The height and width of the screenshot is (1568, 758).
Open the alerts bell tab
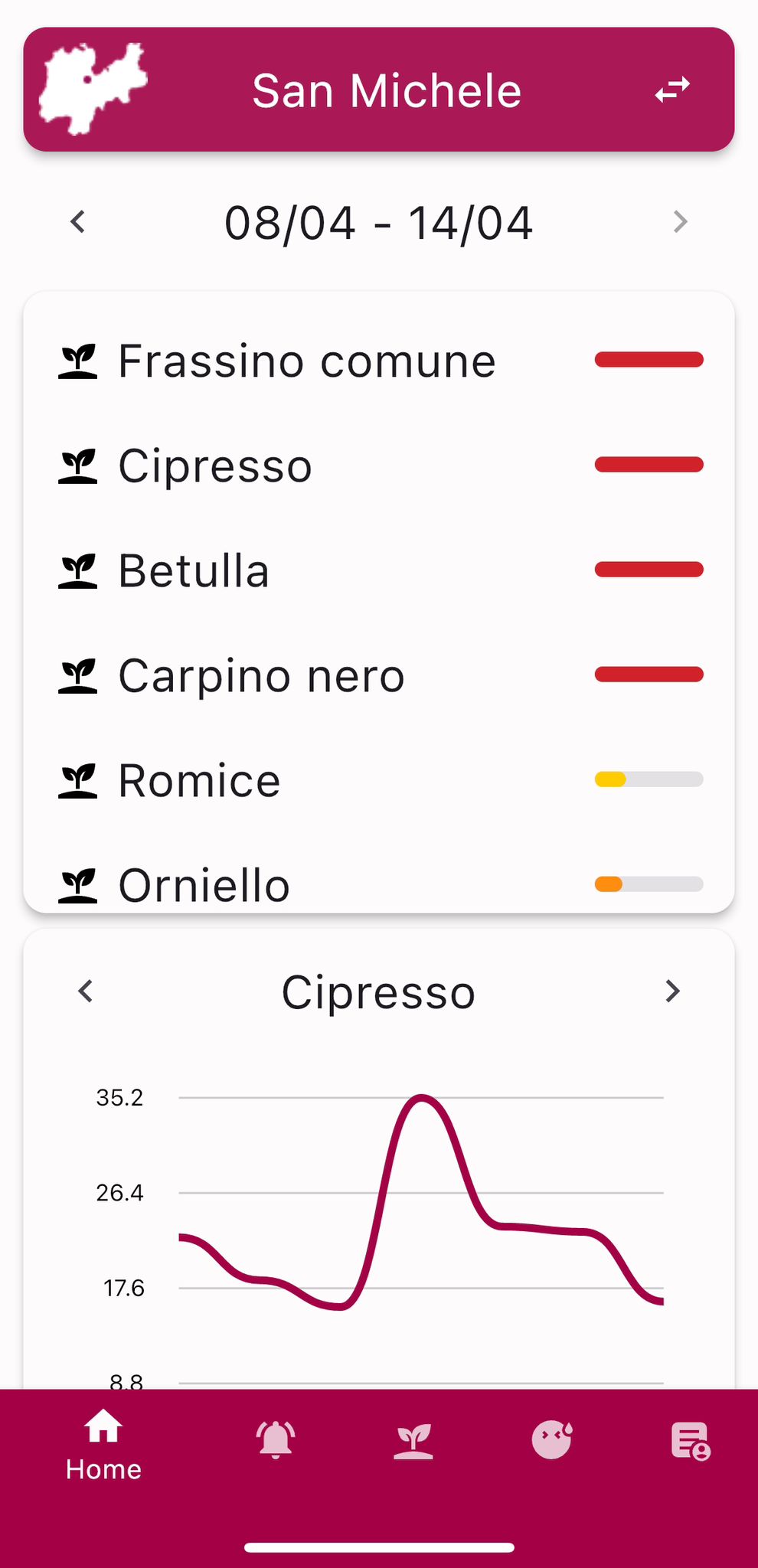pos(276,1440)
